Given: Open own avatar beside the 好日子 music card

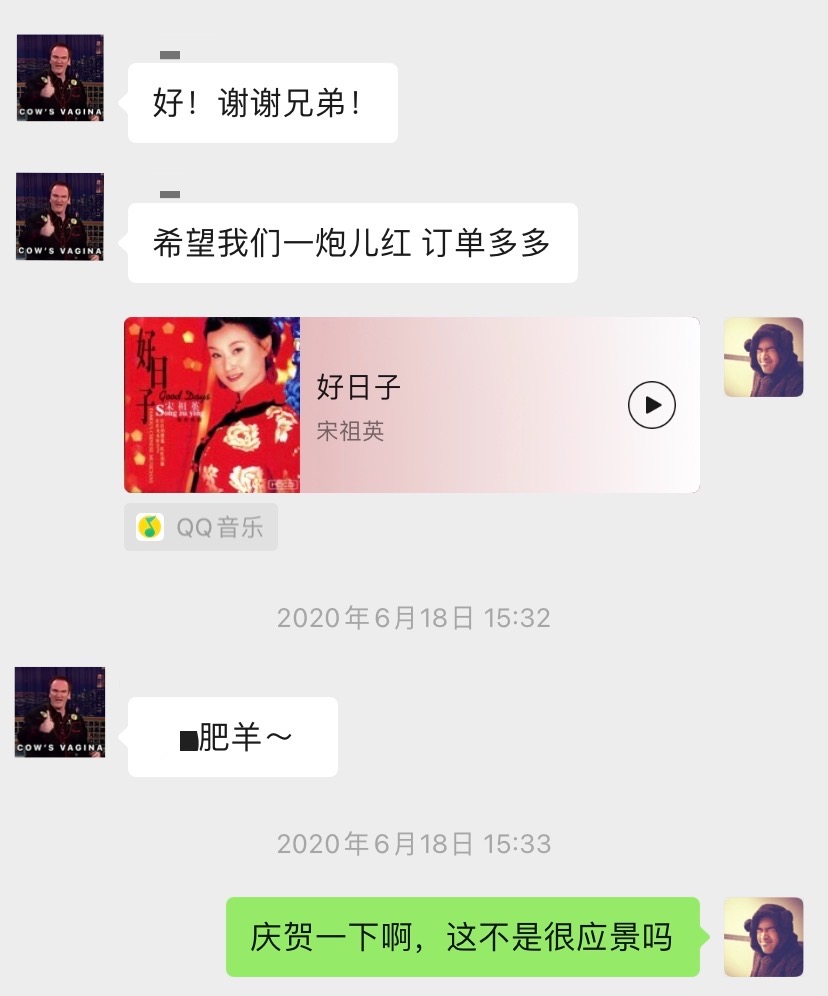Looking at the screenshot, I should point(763,357).
